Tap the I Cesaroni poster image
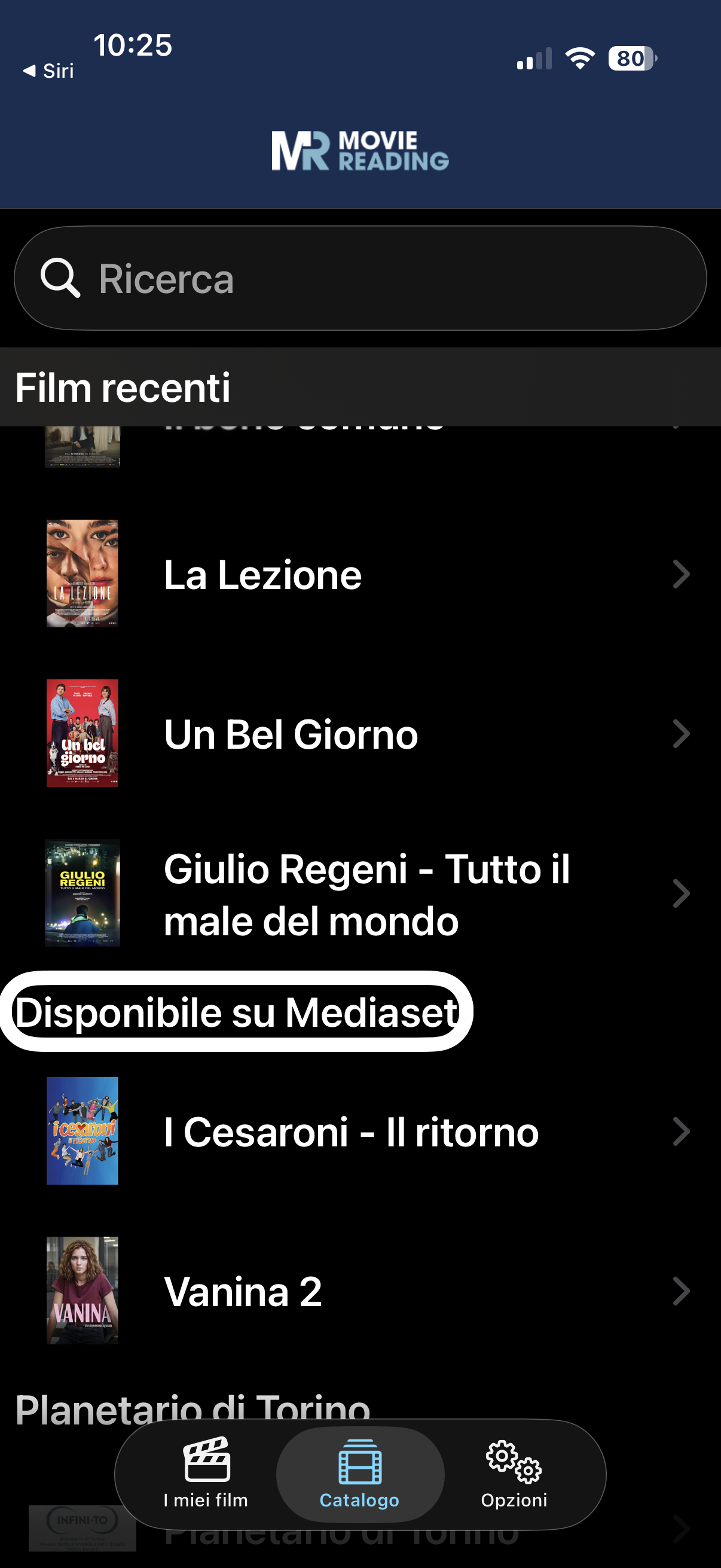The width and height of the screenshot is (721, 1568). [82, 1131]
